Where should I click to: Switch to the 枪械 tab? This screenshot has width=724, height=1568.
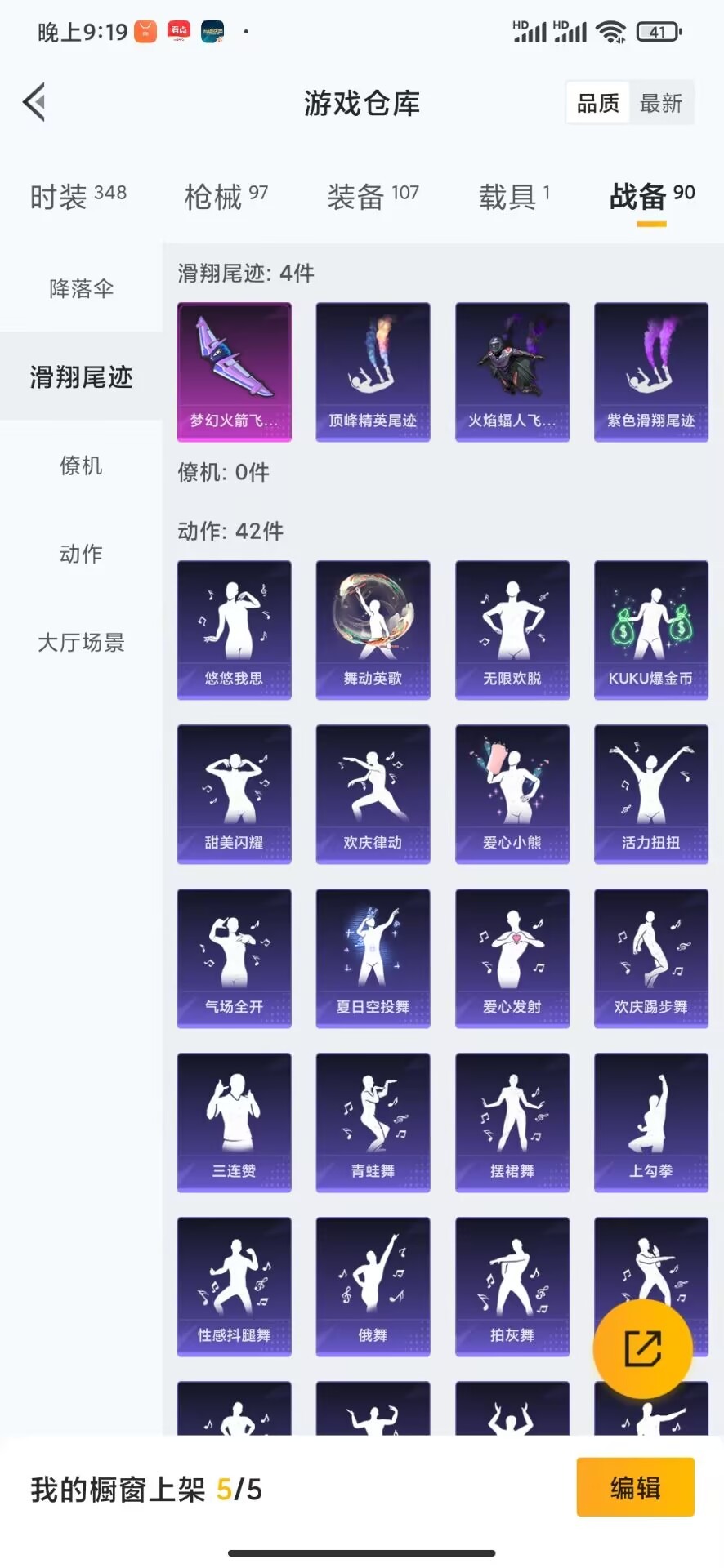(226, 196)
